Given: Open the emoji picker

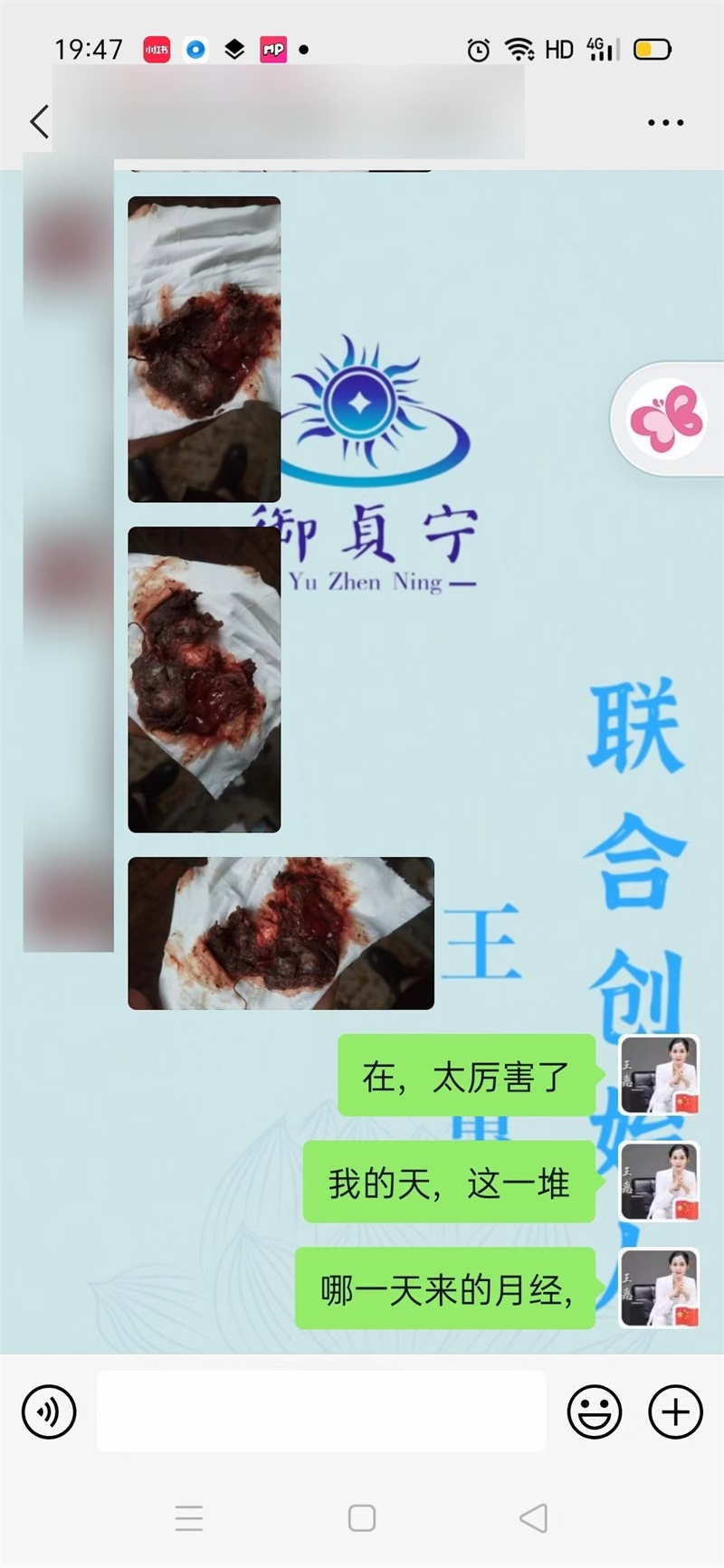Looking at the screenshot, I should 594,1411.
